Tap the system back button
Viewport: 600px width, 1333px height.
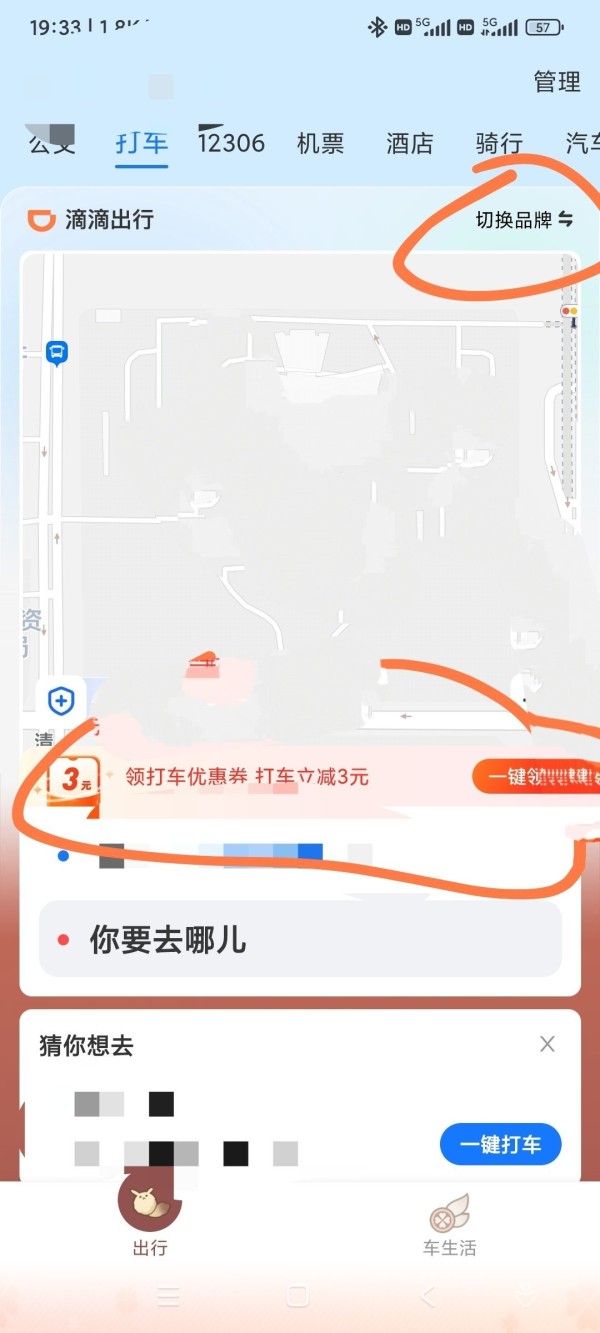coord(428,1297)
